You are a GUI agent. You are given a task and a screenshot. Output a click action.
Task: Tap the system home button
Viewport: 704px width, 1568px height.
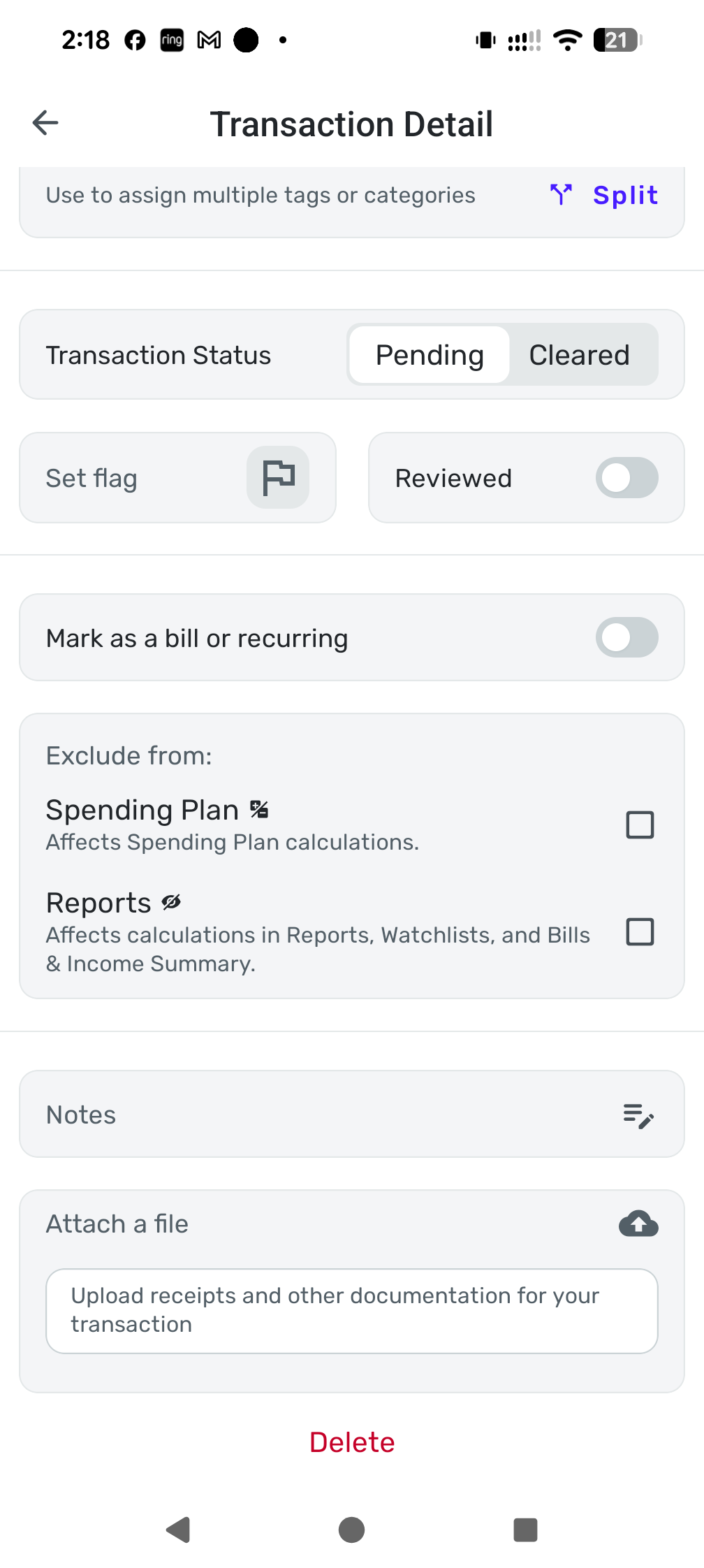click(x=351, y=1530)
